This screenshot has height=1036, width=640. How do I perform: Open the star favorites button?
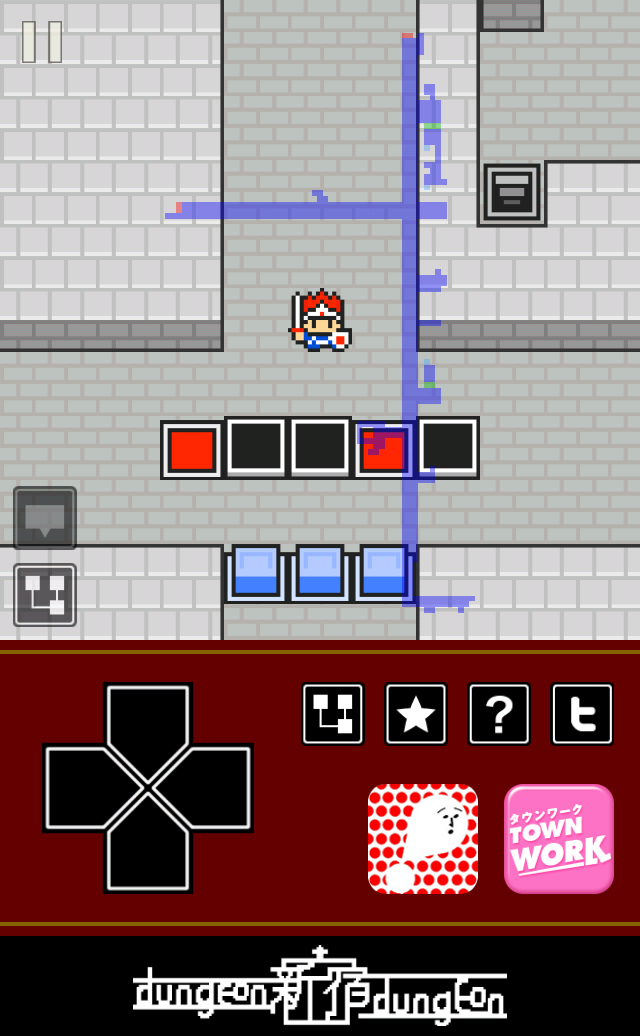tap(416, 714)
